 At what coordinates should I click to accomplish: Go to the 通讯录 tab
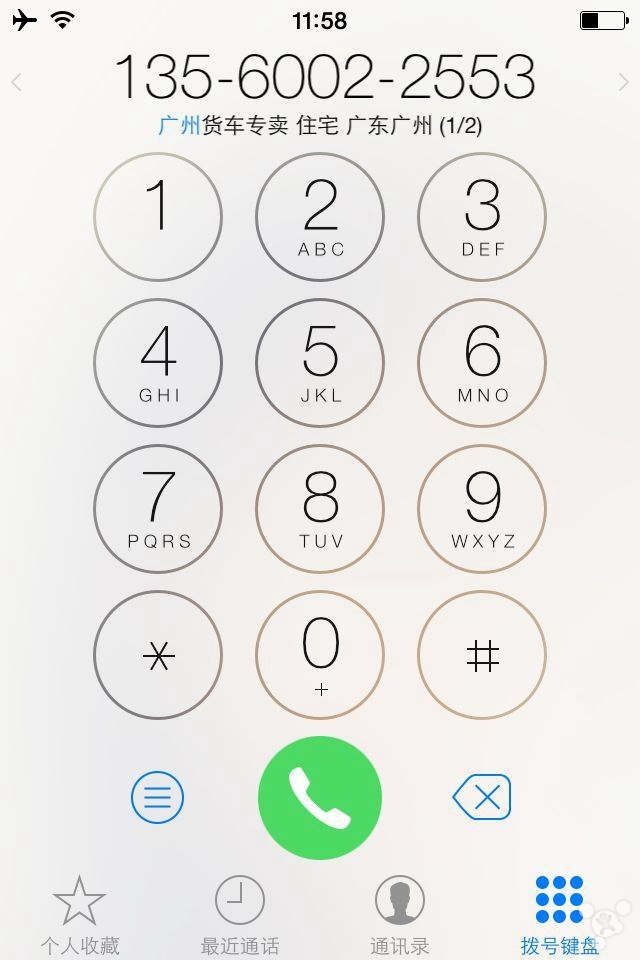pos(400,914)
